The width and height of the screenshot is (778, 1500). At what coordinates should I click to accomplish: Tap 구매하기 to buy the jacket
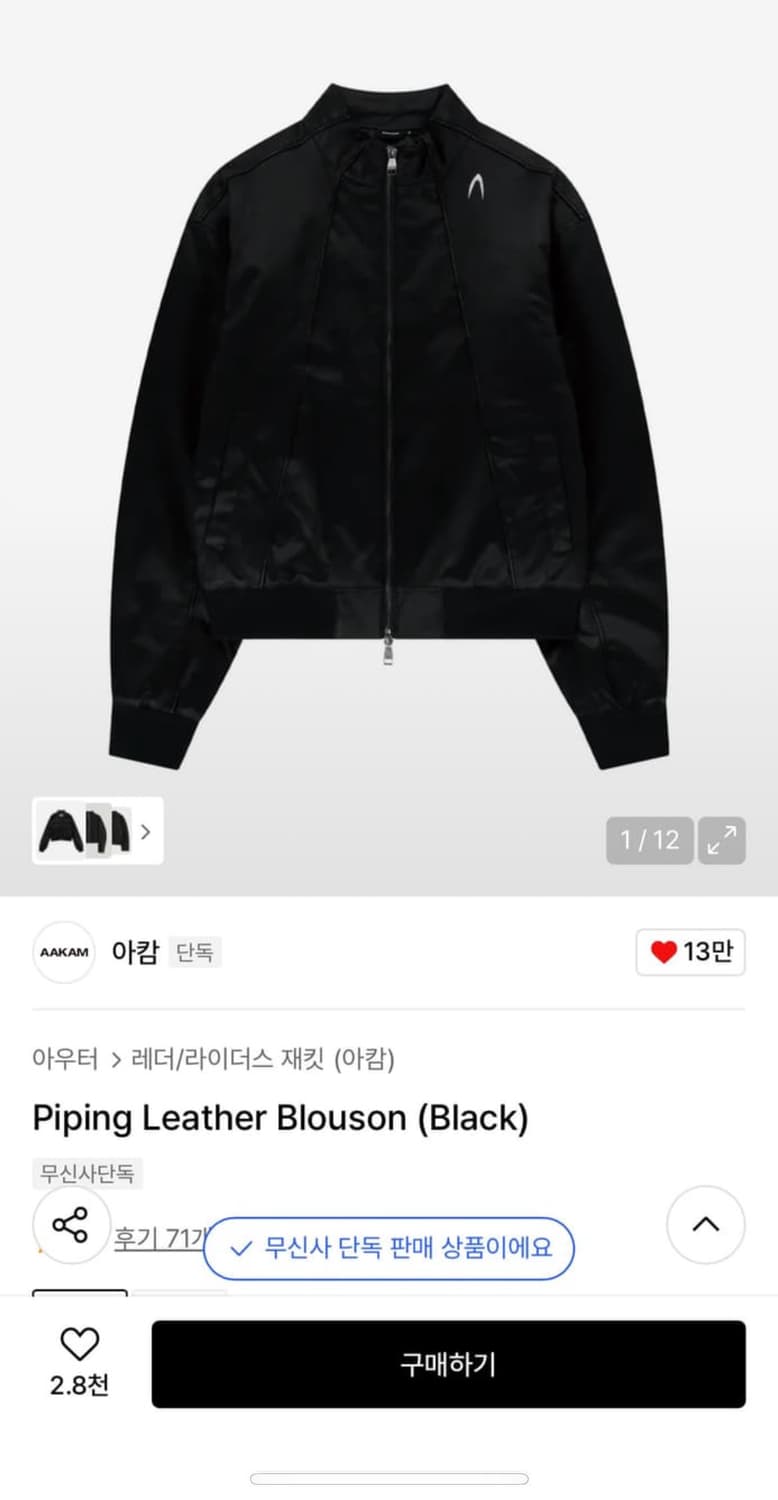click(448, 1364)
